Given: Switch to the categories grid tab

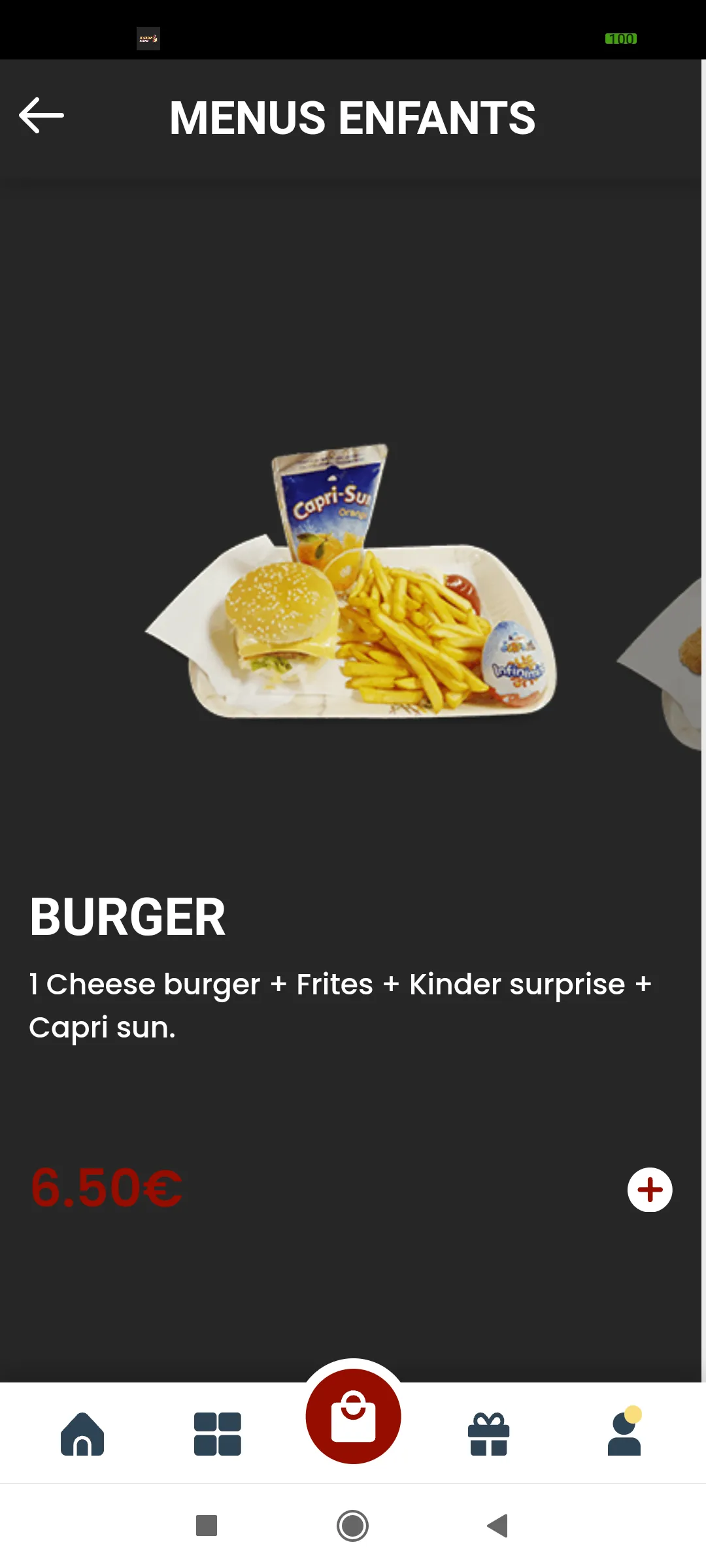Looking at the screenshot, I should (x=218, y=1434).
